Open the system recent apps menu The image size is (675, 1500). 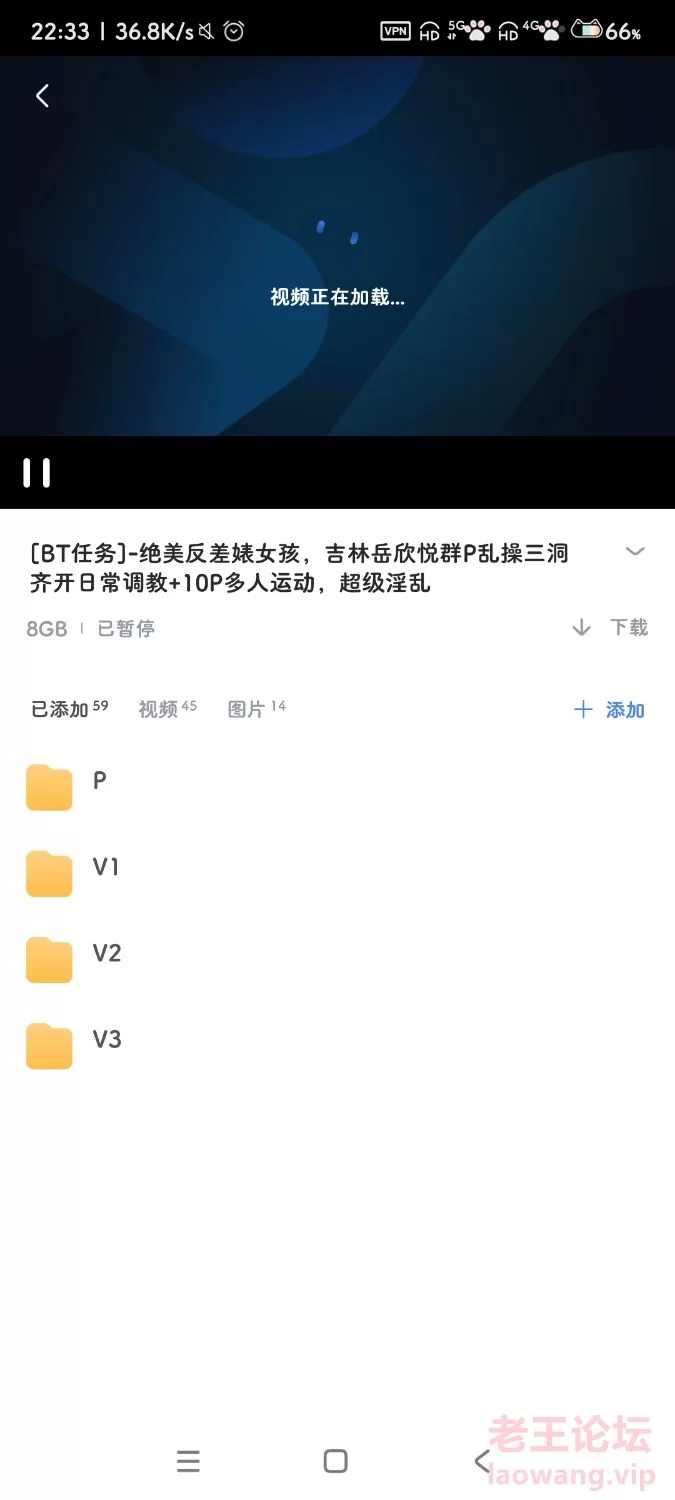188,1461
